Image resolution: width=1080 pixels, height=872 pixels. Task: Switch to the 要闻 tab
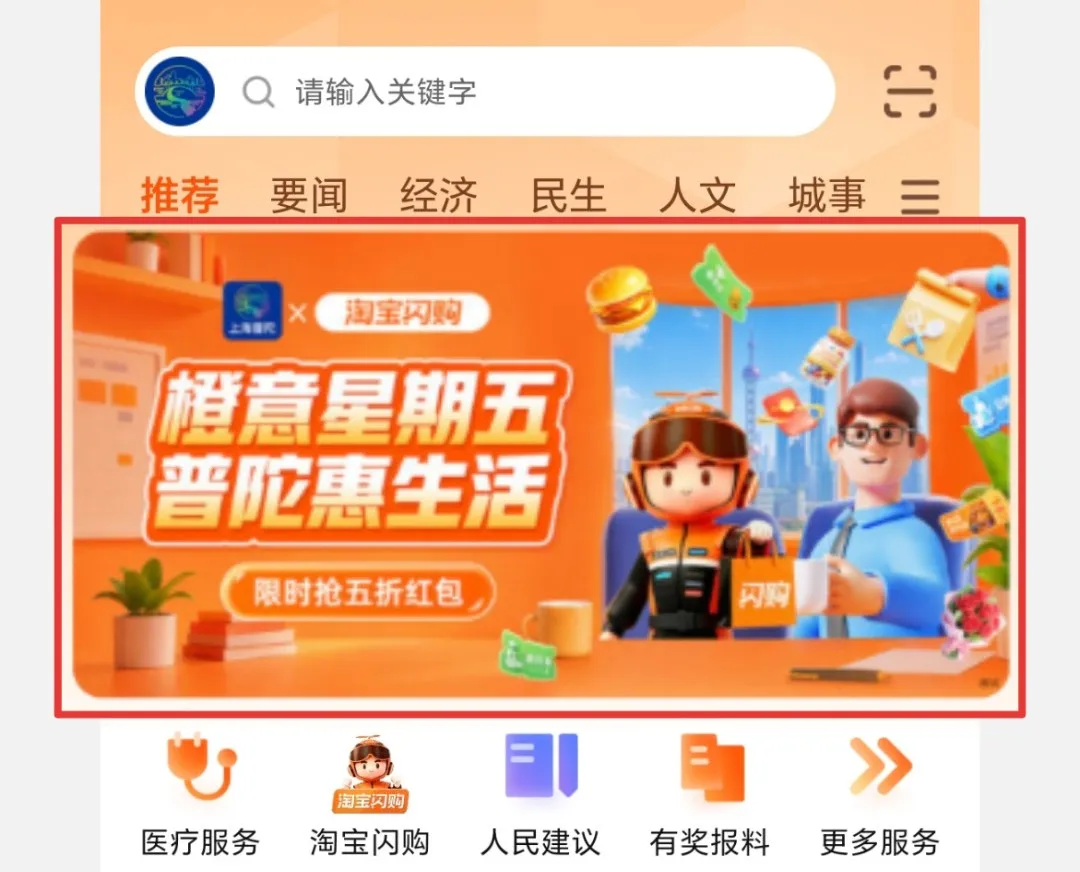(309, 194)
